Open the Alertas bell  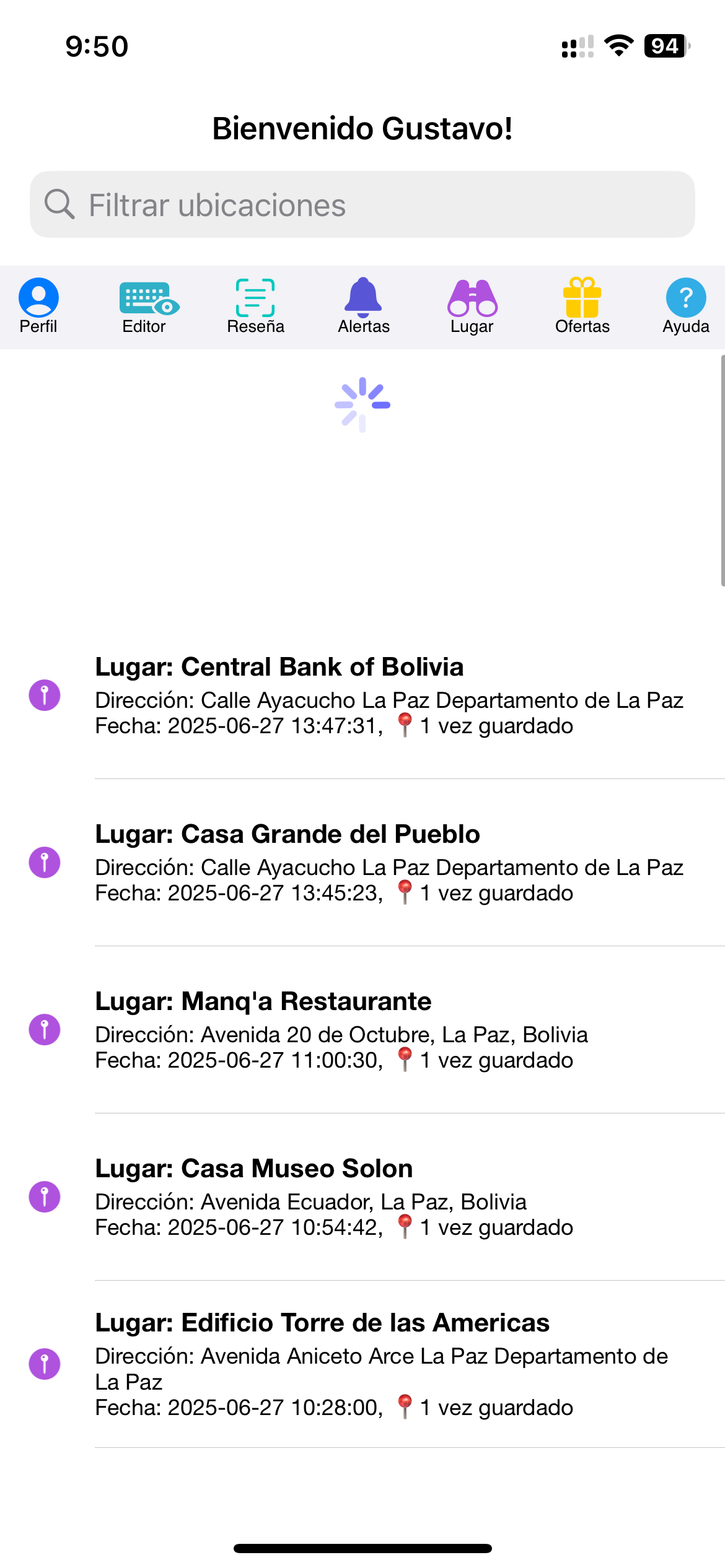tap(364, 307)
